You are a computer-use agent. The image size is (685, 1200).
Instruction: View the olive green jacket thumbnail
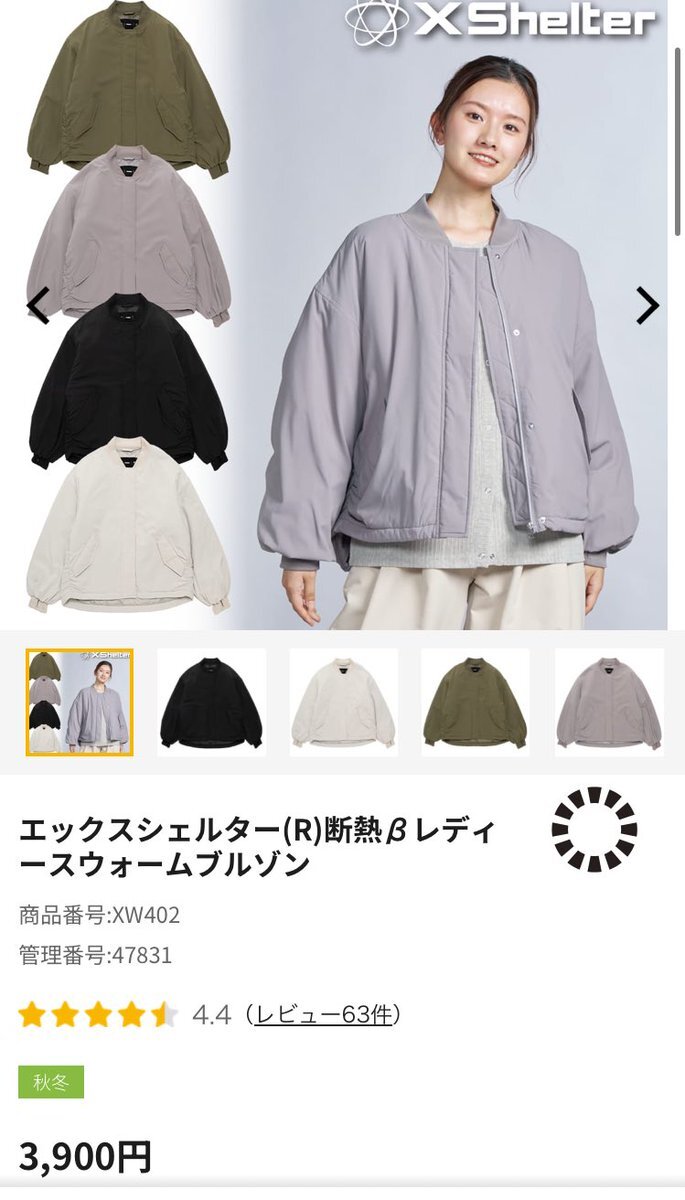pos(475,702)
